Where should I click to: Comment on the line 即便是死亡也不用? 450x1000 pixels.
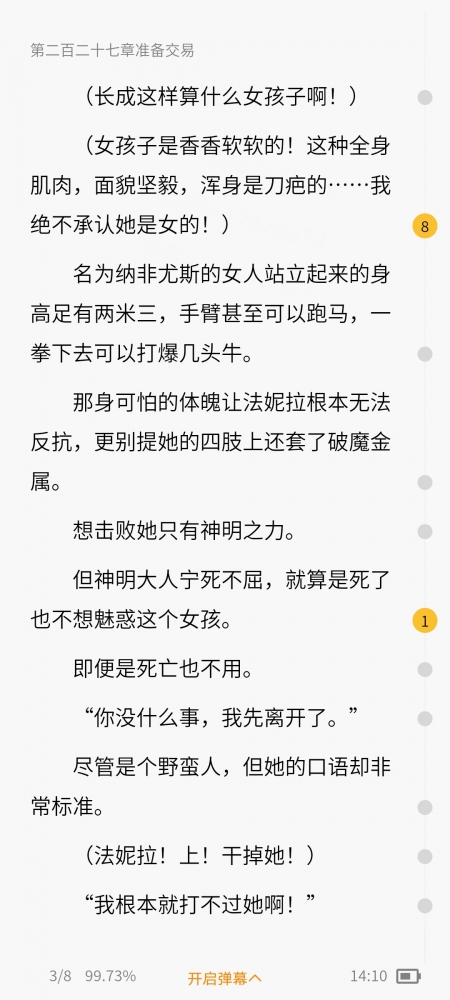[425, 670]
